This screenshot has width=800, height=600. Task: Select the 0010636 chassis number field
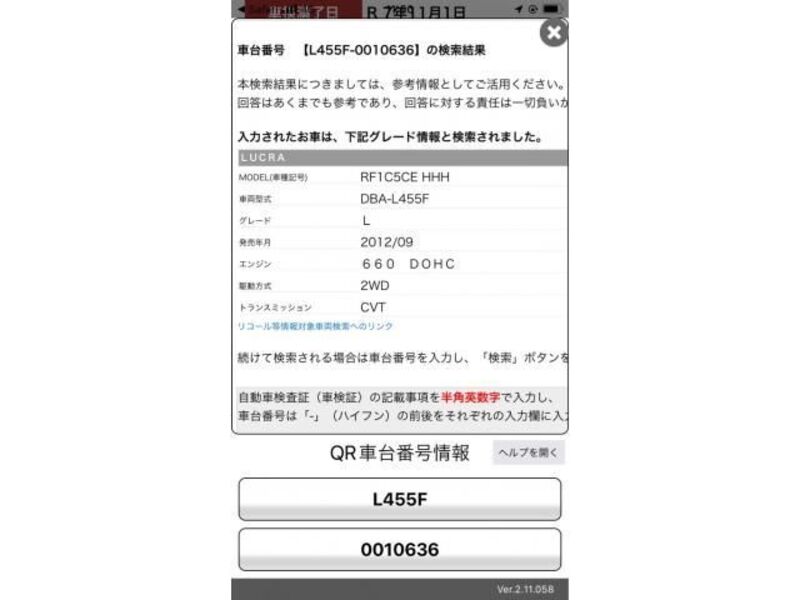tap(399, 549)
